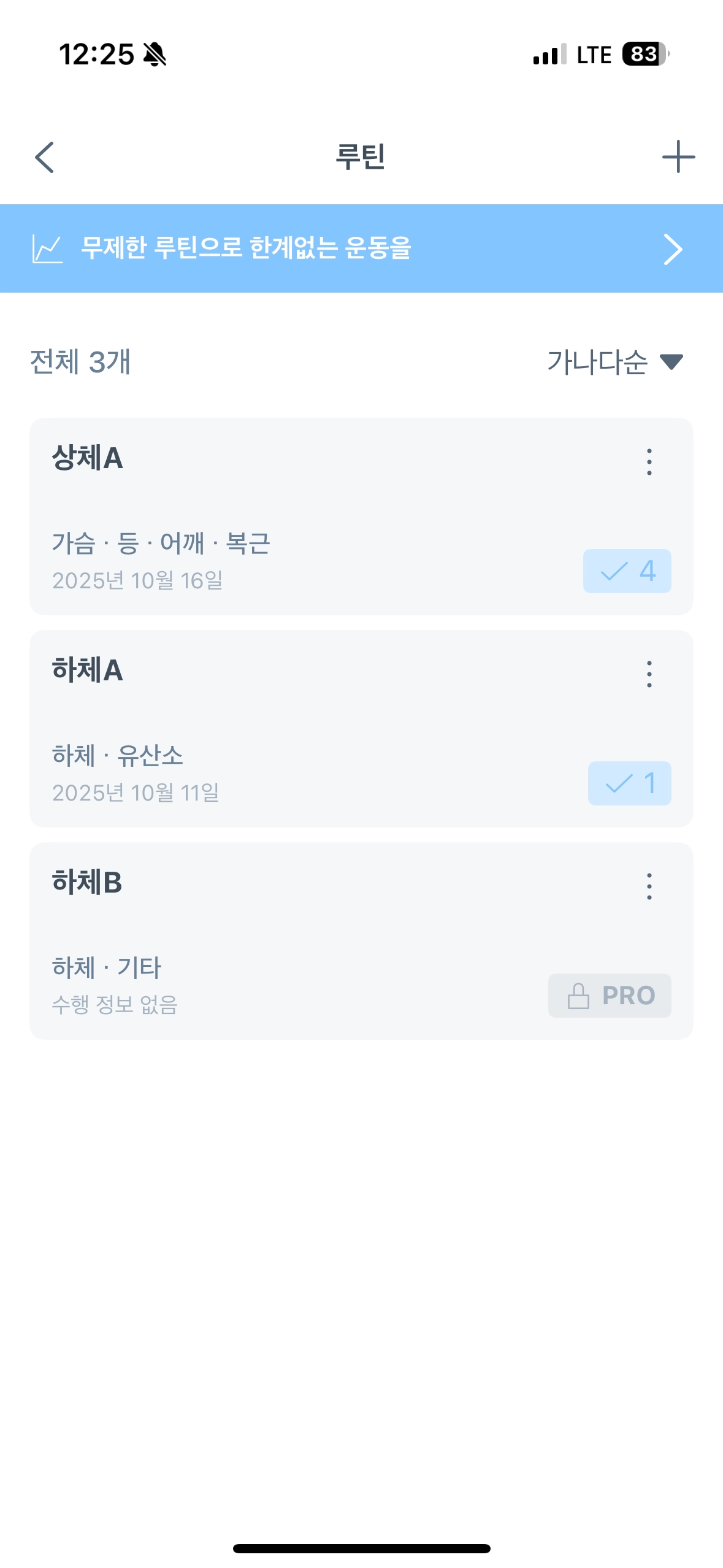Viewport: 723px width, 1568px height.
Task: Open more options for 상체A
Action: [x=649, y=461]
